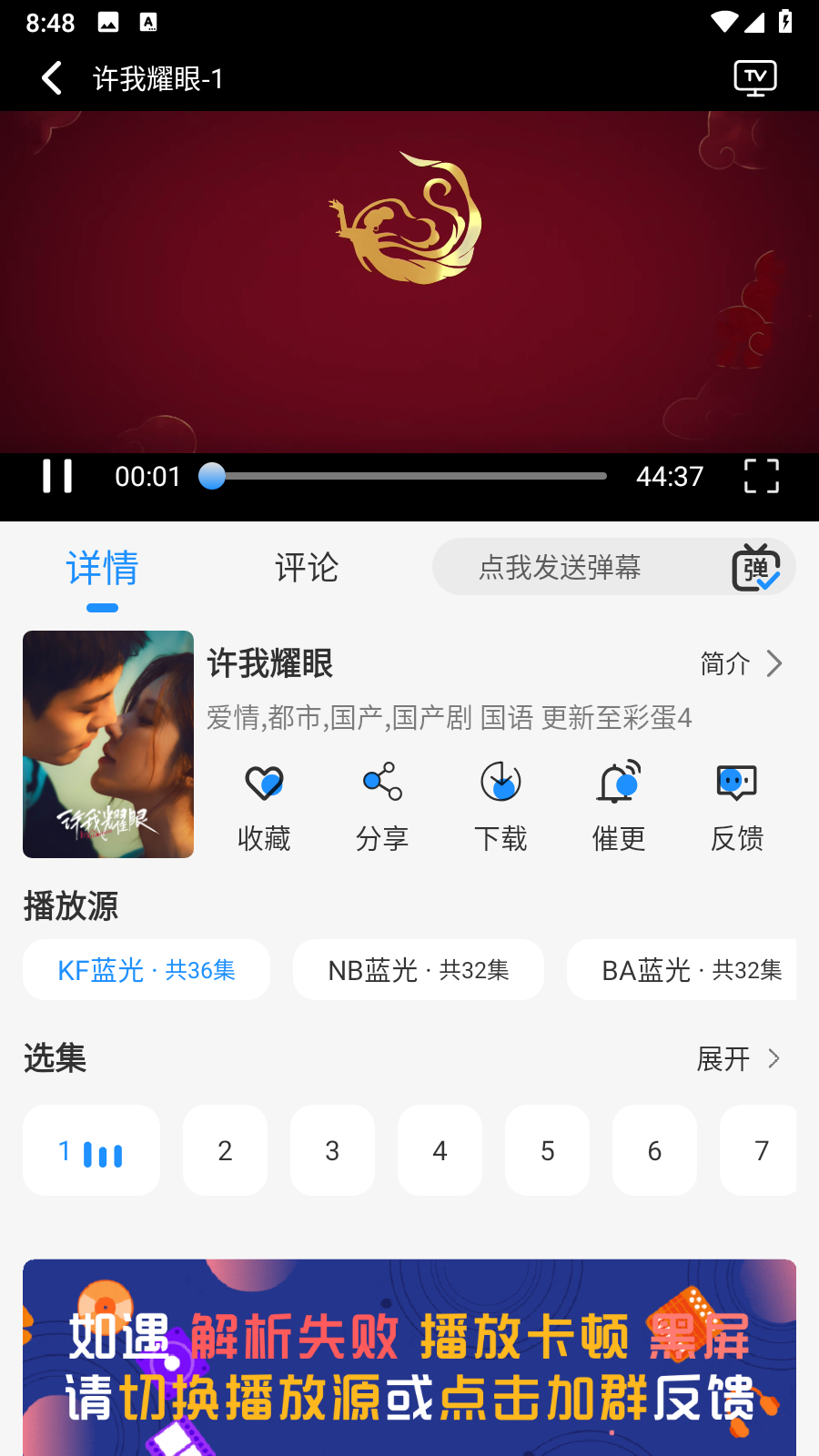Expand the episode list via 展开
The height and width of the screenshot is (1456, 819).
pos(740,1059)
